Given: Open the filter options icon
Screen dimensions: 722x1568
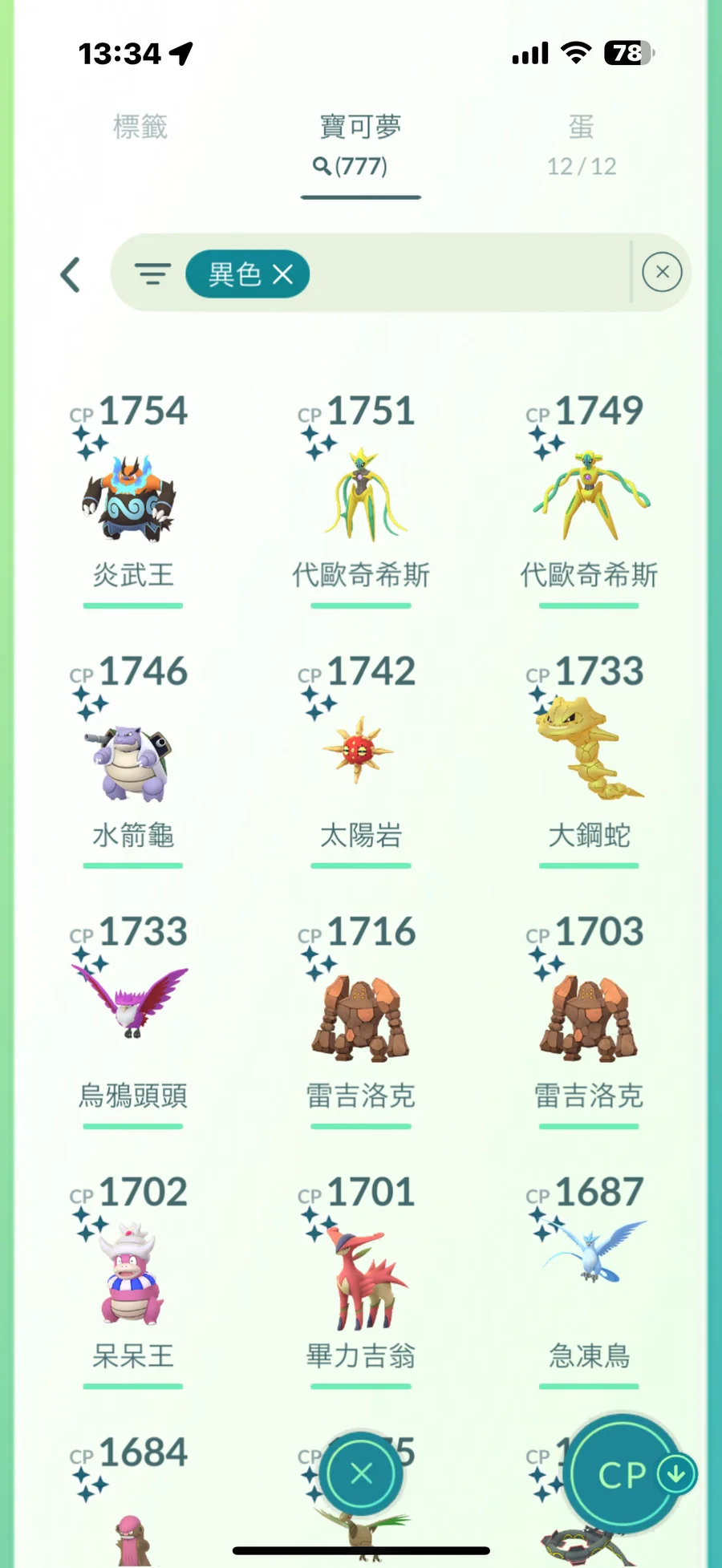Looking at the screenshot, I should coord(152,274).
